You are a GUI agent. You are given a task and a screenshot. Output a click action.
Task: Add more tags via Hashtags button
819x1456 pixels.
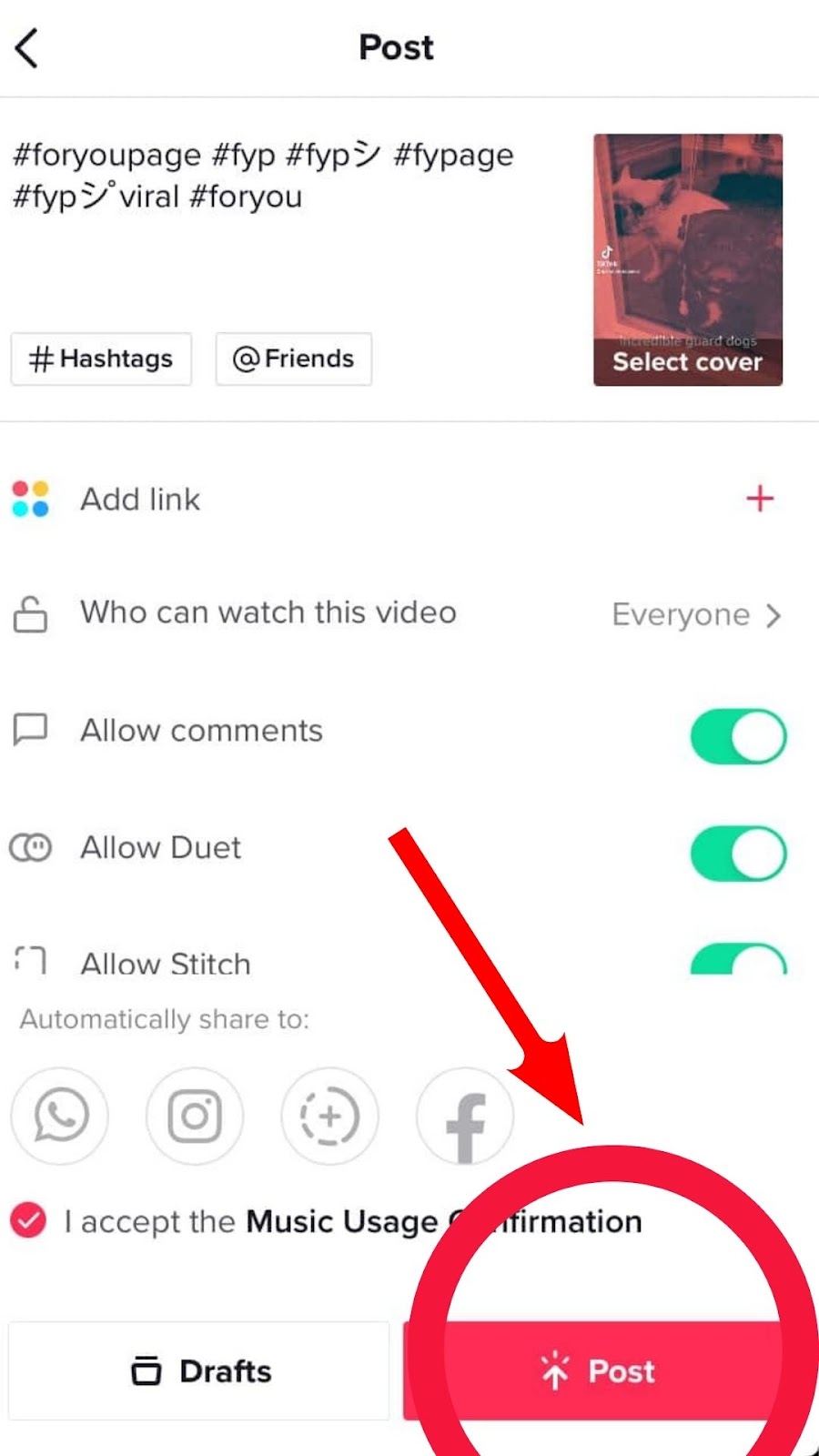coord(101,359)
